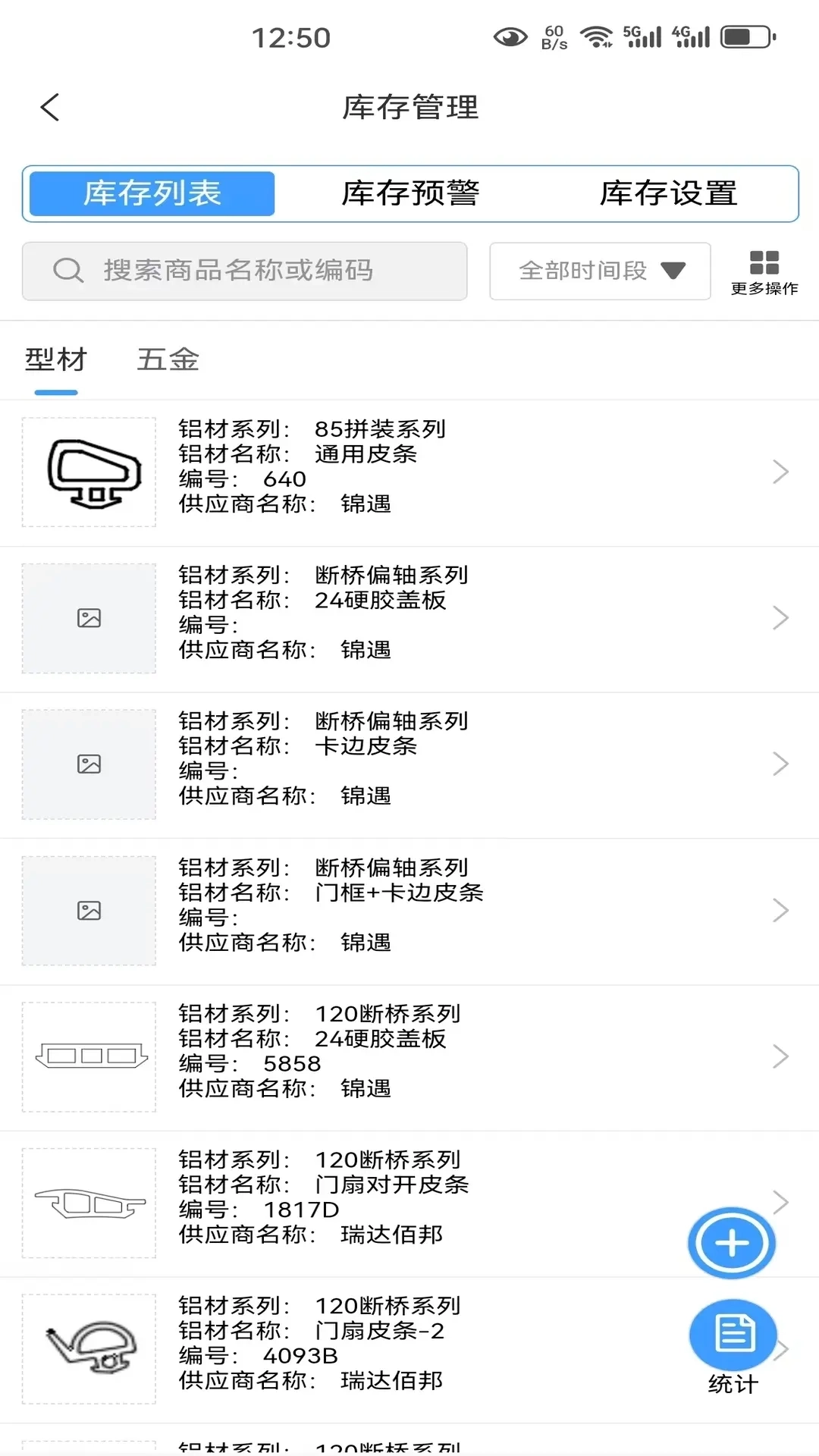Open the 更多操作 grid icon

tap(764, 265)
